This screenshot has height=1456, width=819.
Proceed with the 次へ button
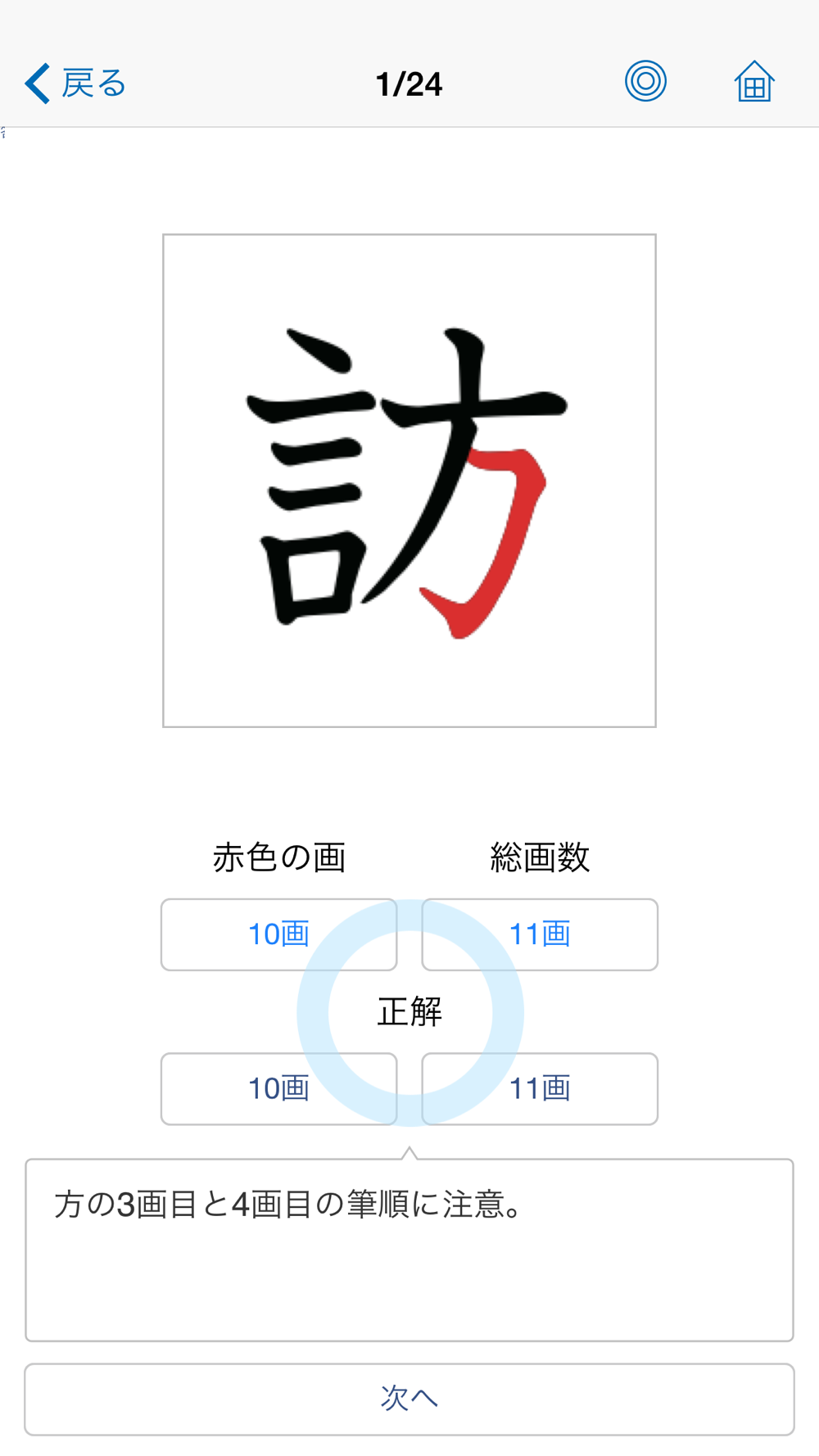[409, 1399]
